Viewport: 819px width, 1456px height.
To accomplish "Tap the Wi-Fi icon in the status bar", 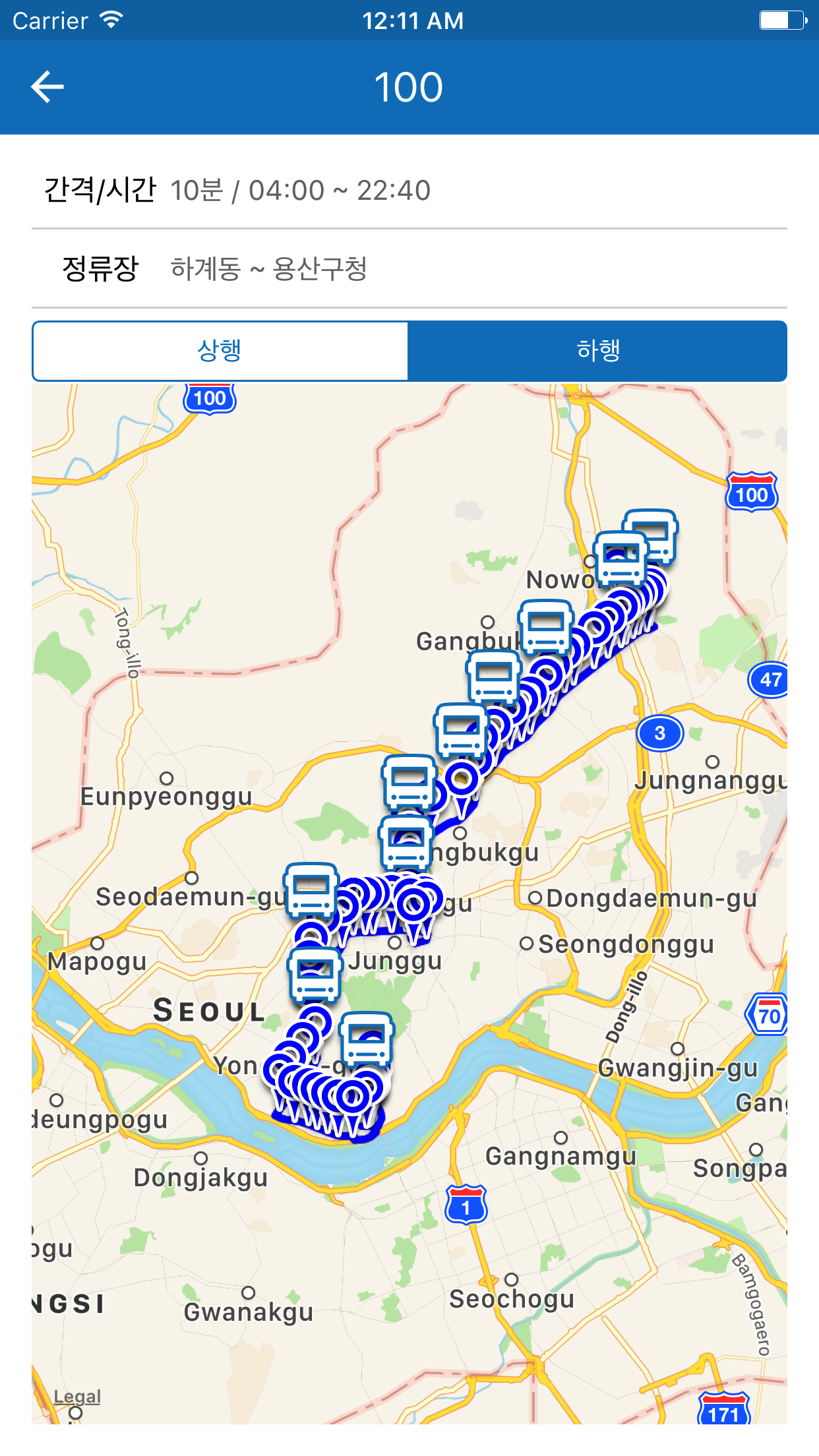I will (x=112, y=18).
